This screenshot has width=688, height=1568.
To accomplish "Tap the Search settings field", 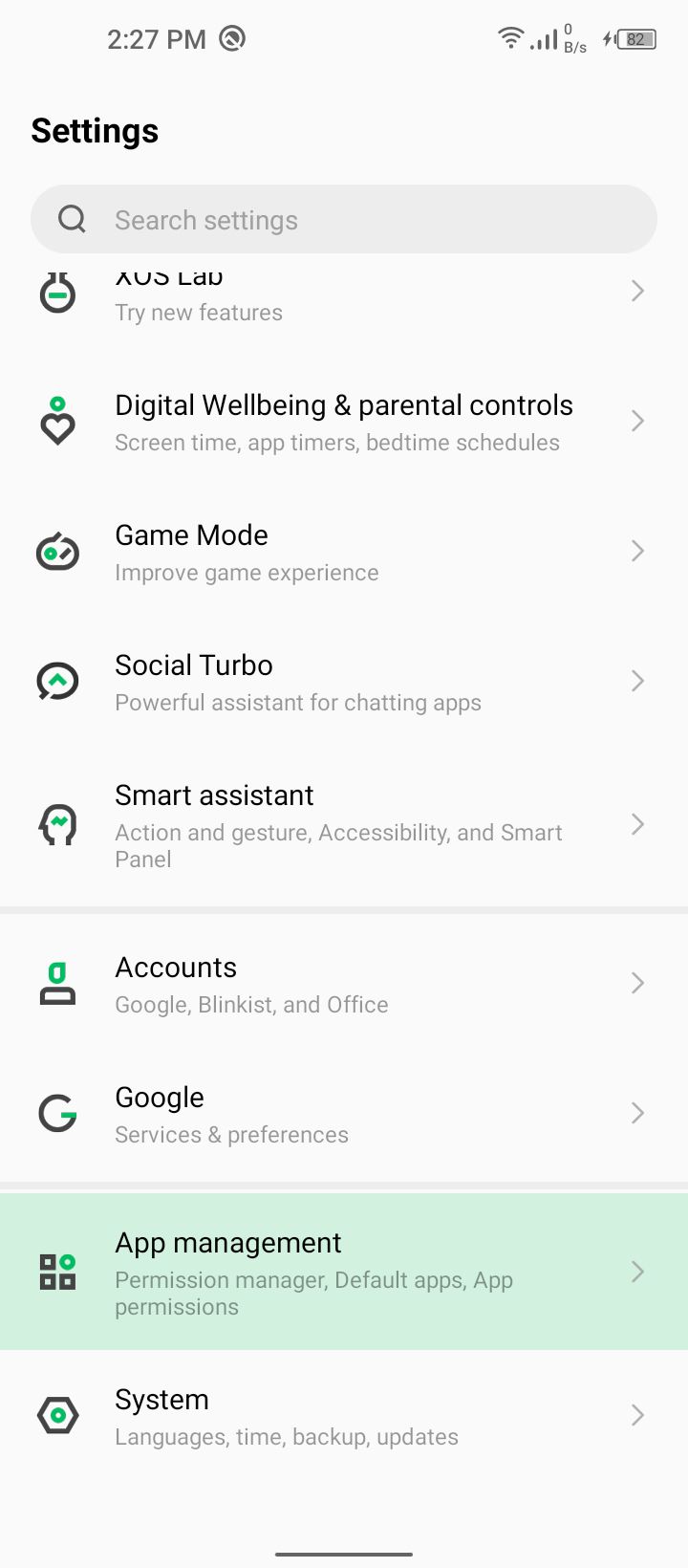I will 344,219.
